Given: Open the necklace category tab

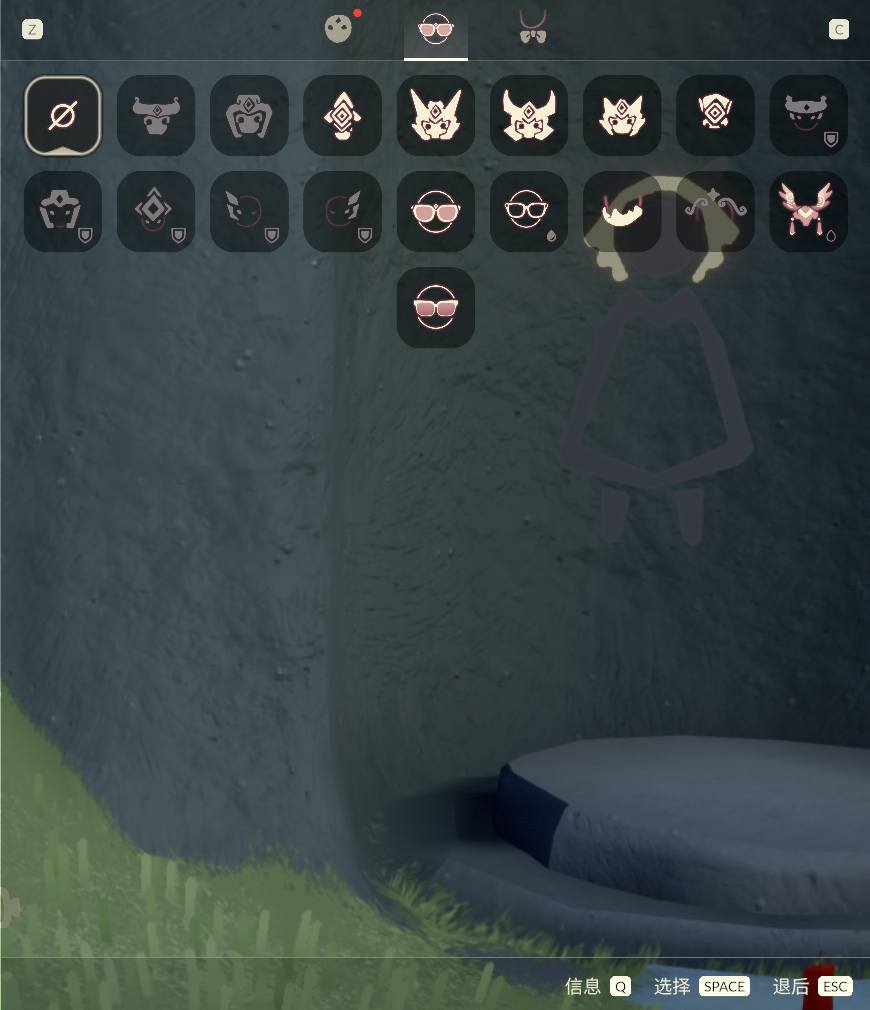Looking at the screenshot, I should (x=533, y=28).
